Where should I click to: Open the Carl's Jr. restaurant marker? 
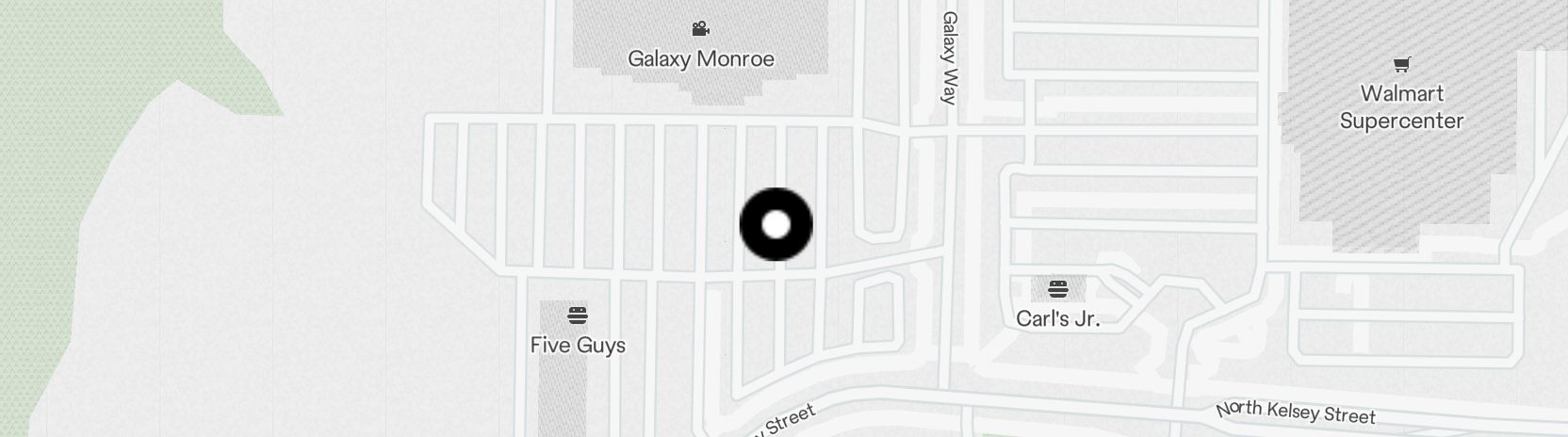pyautogui.click(x=1057, y=288)
